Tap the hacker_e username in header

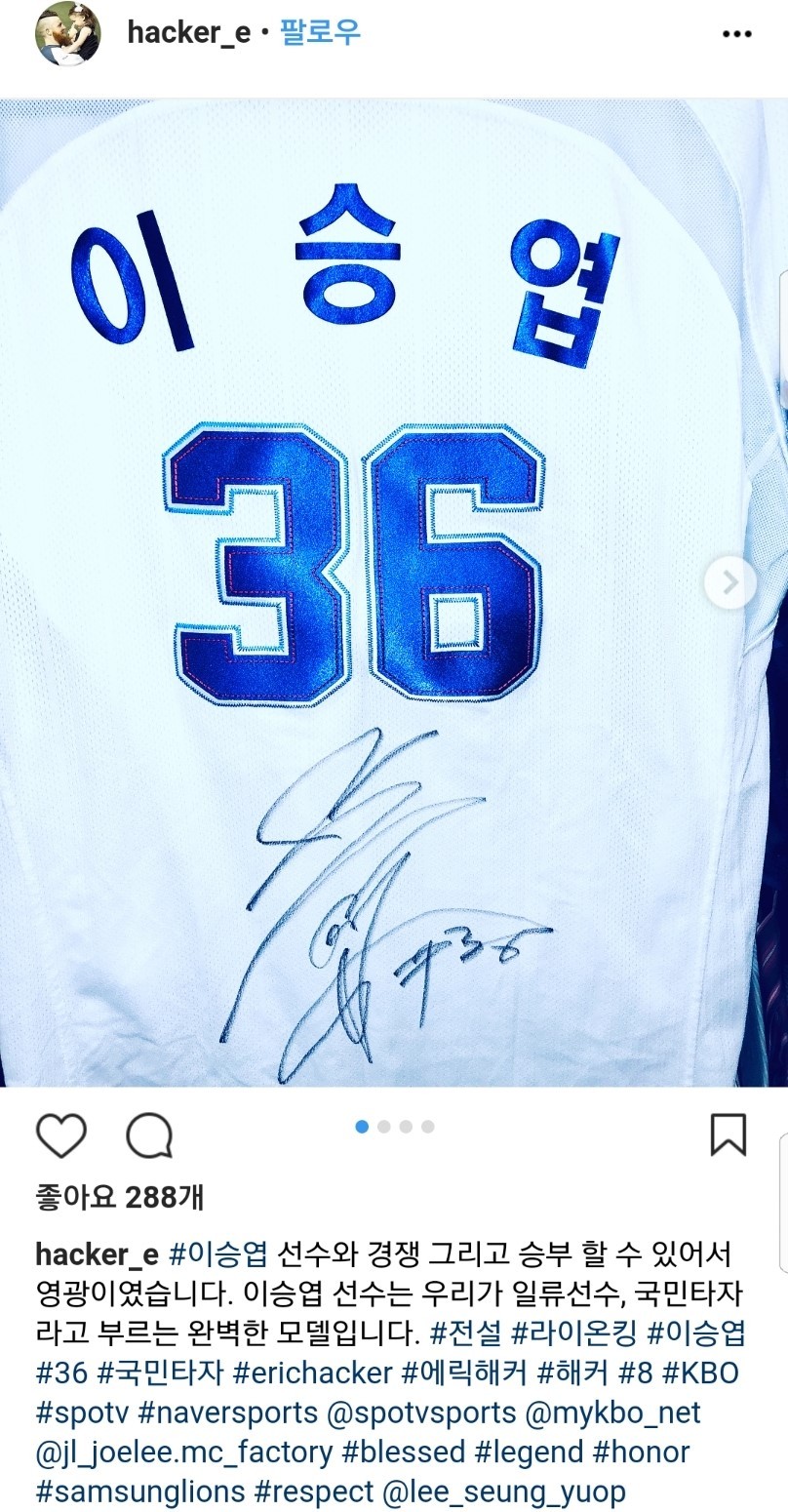(188, 33)
